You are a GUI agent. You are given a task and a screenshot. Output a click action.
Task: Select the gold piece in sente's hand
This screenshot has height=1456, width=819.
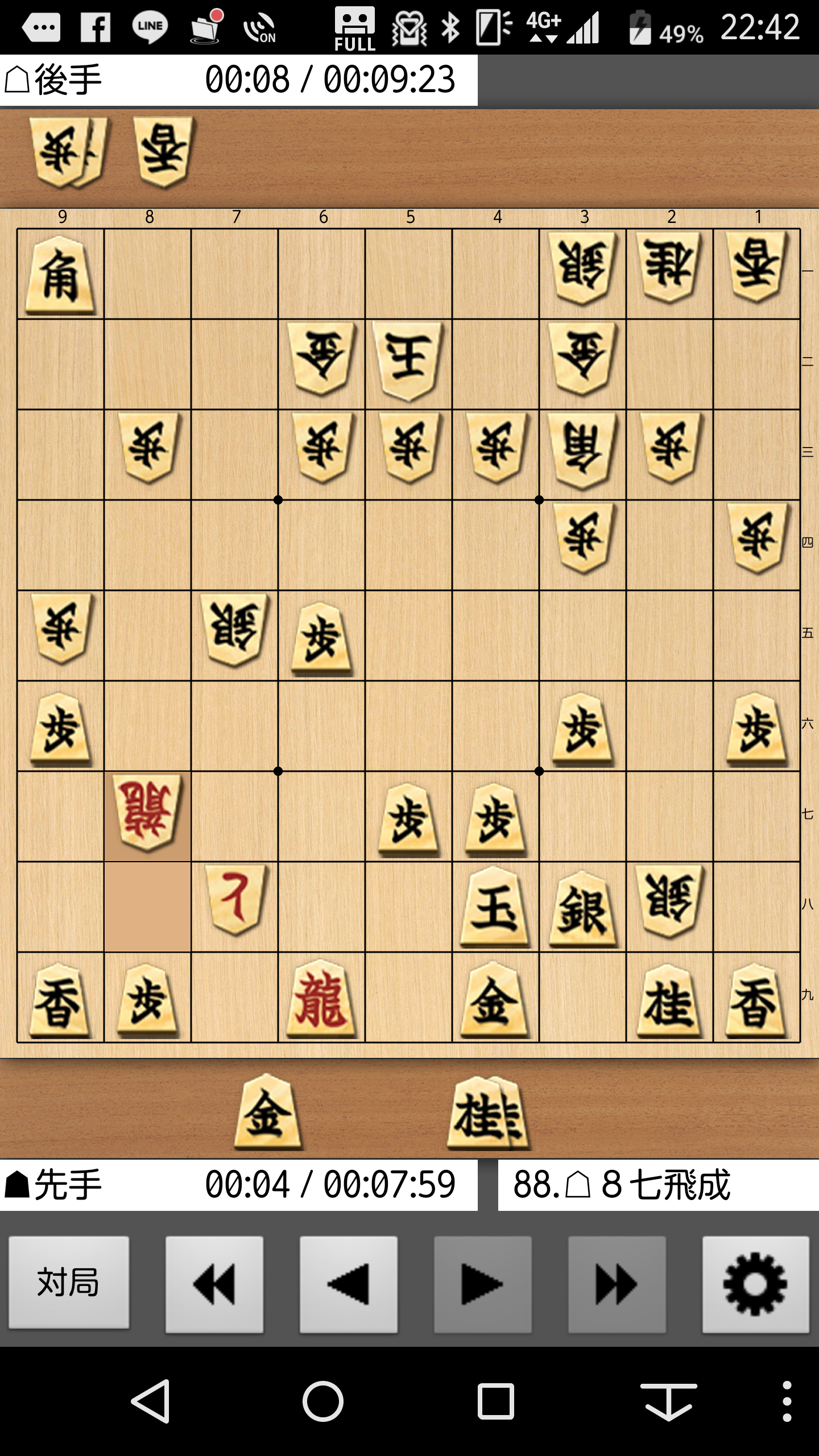coord(267,1112)
